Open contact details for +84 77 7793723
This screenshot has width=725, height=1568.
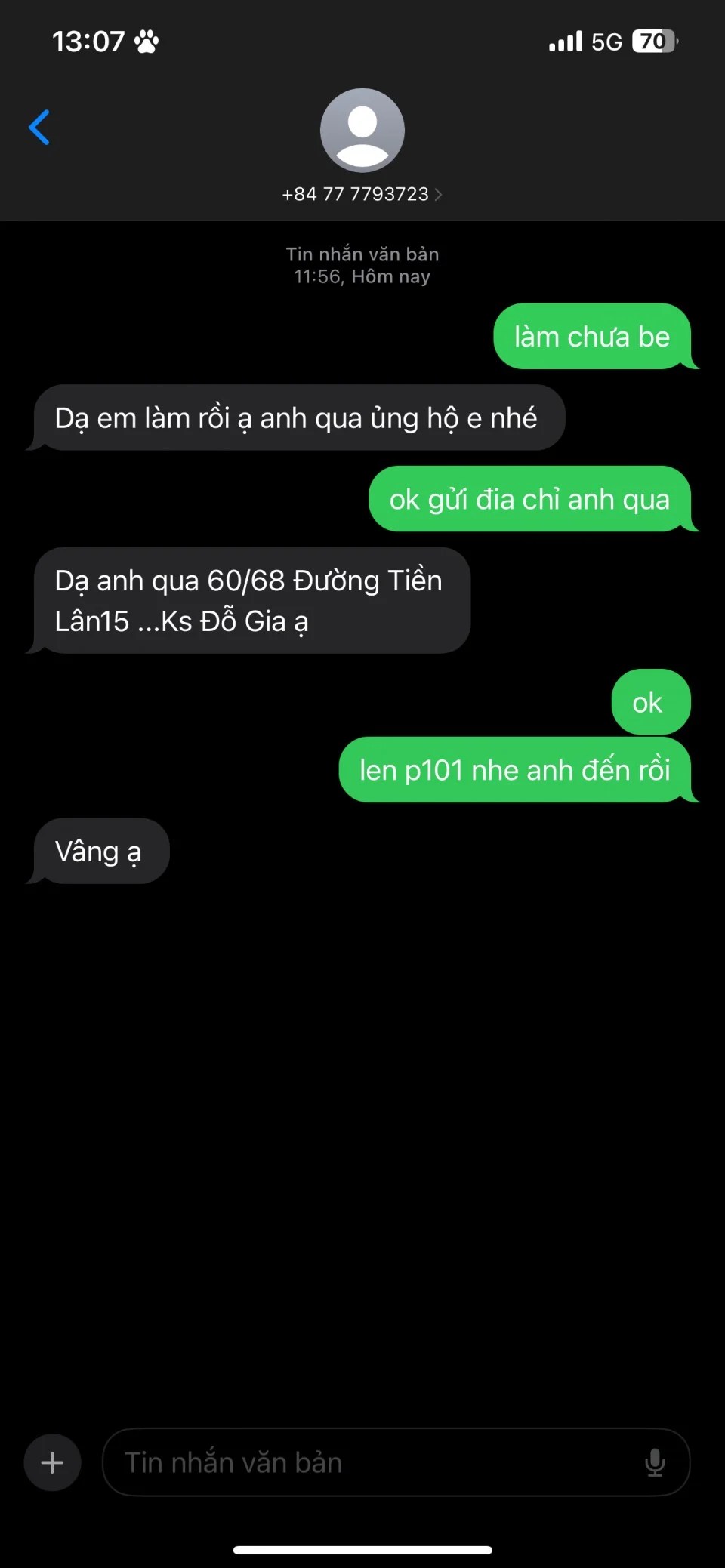coord(362,194)
